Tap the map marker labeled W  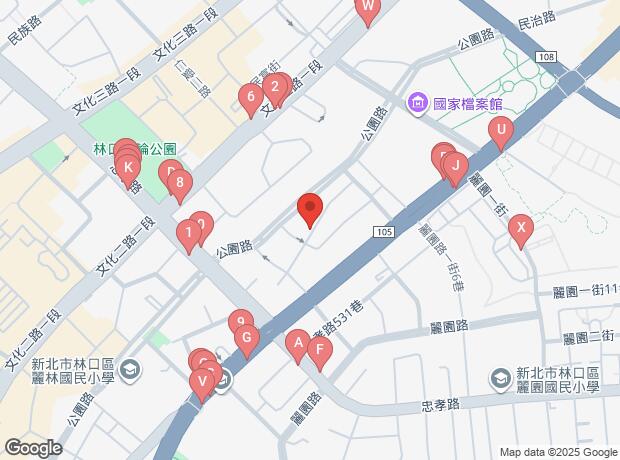click(x=367, y=9)
